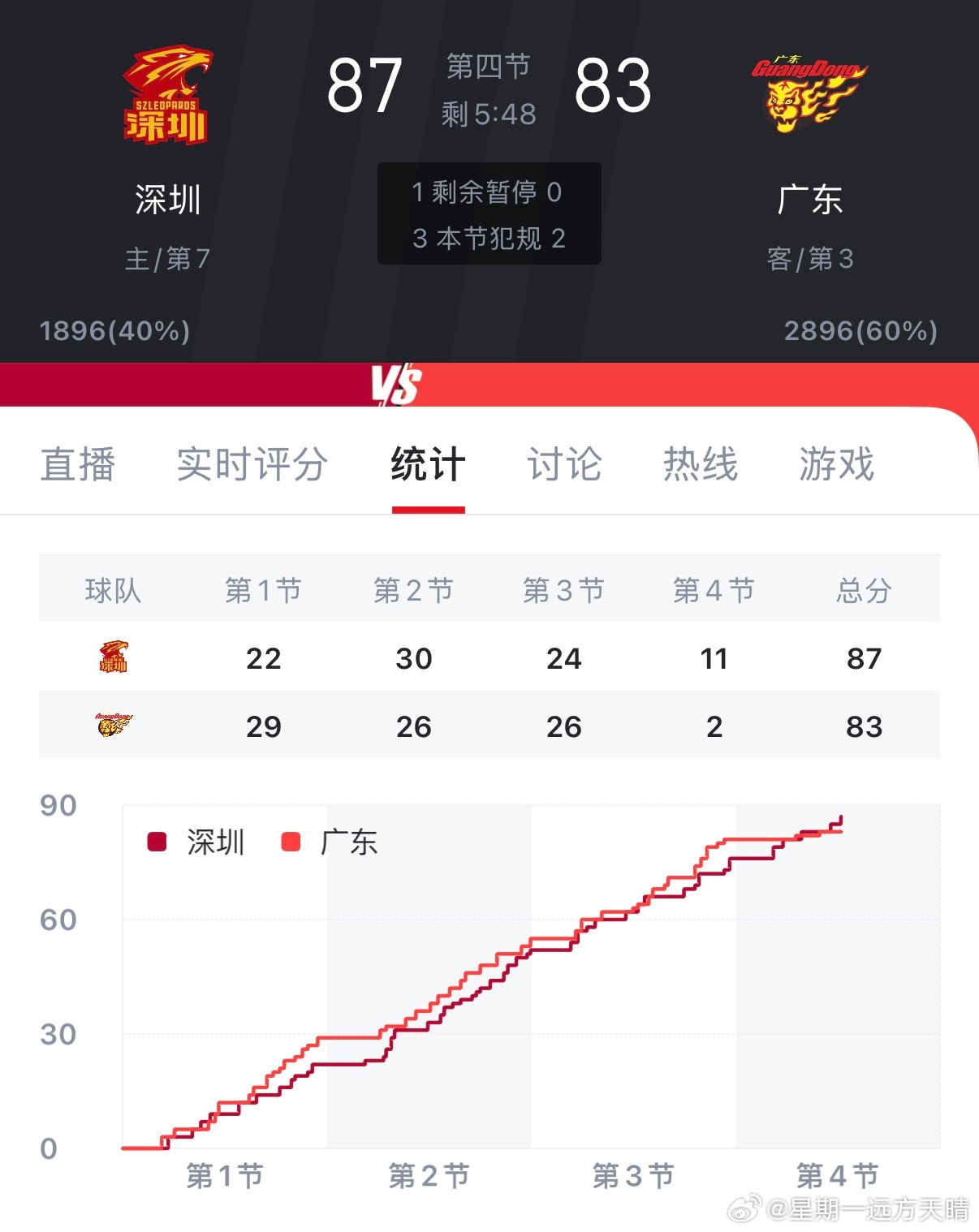Click the Guangdong logo in the scores table
This screenshot has height=1232, width=979.
[114, 725]
